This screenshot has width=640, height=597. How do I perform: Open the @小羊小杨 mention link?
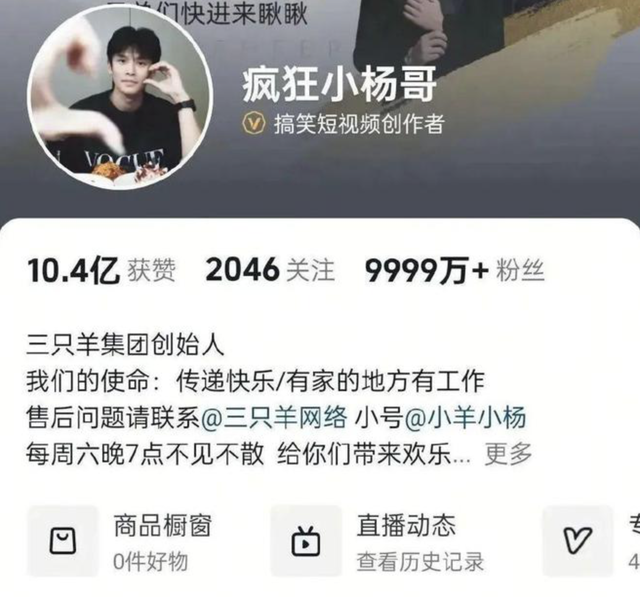pyautogui.click(x=474, y=416)
